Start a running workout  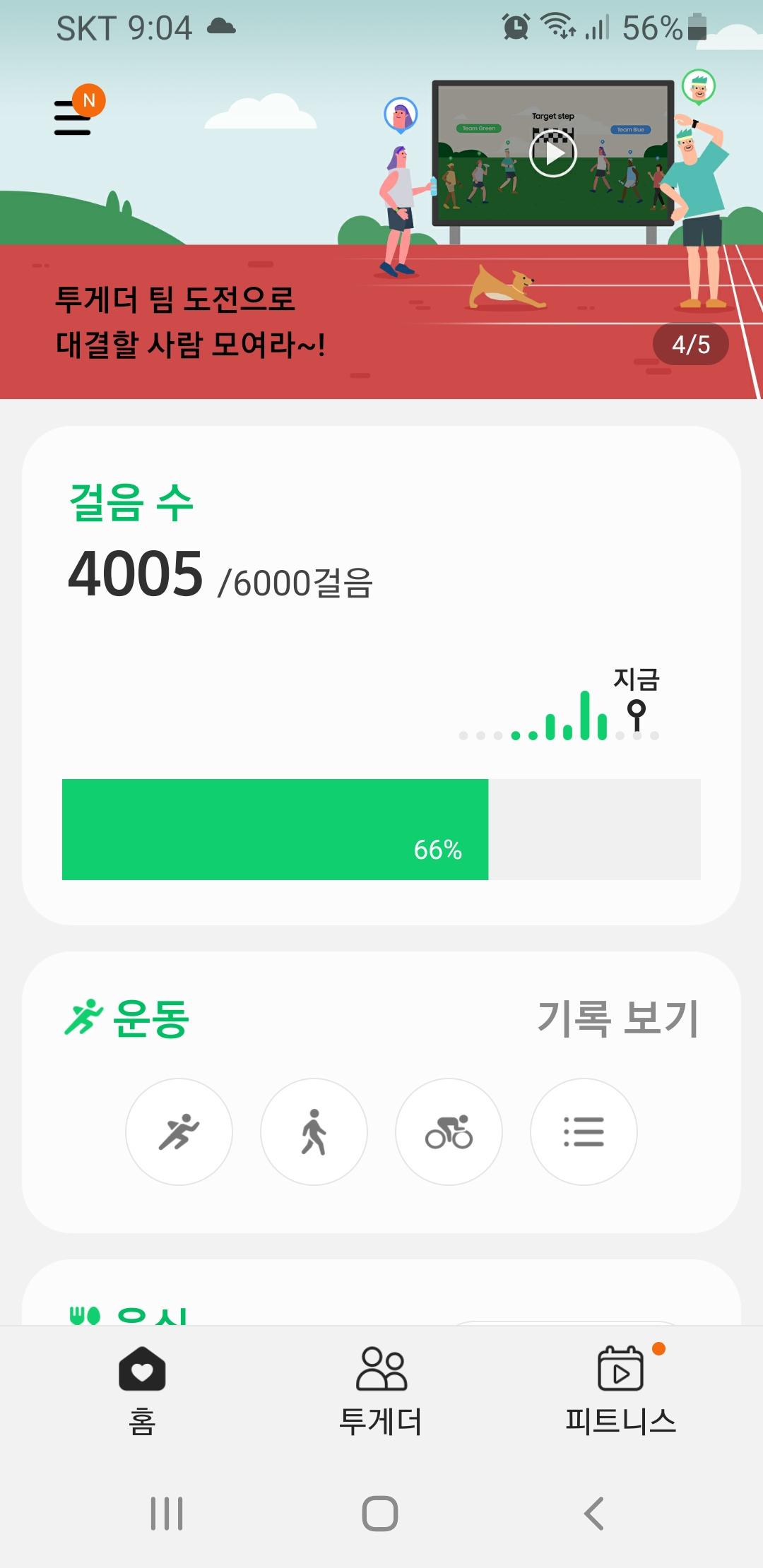pos(179,1132)
